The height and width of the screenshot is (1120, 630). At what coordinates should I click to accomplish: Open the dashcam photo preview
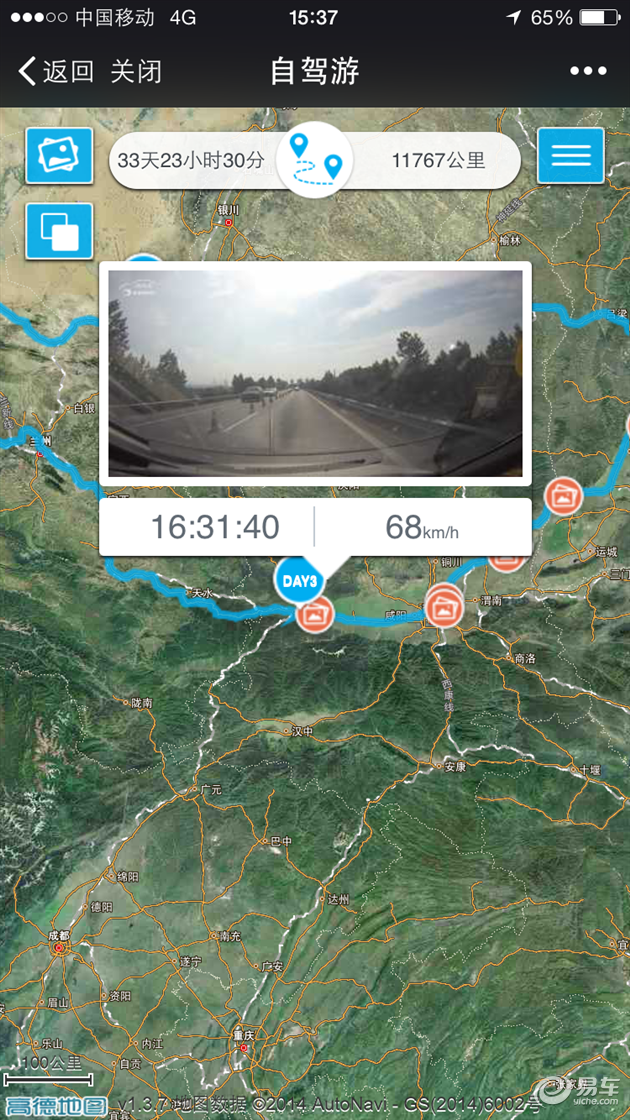315,372
